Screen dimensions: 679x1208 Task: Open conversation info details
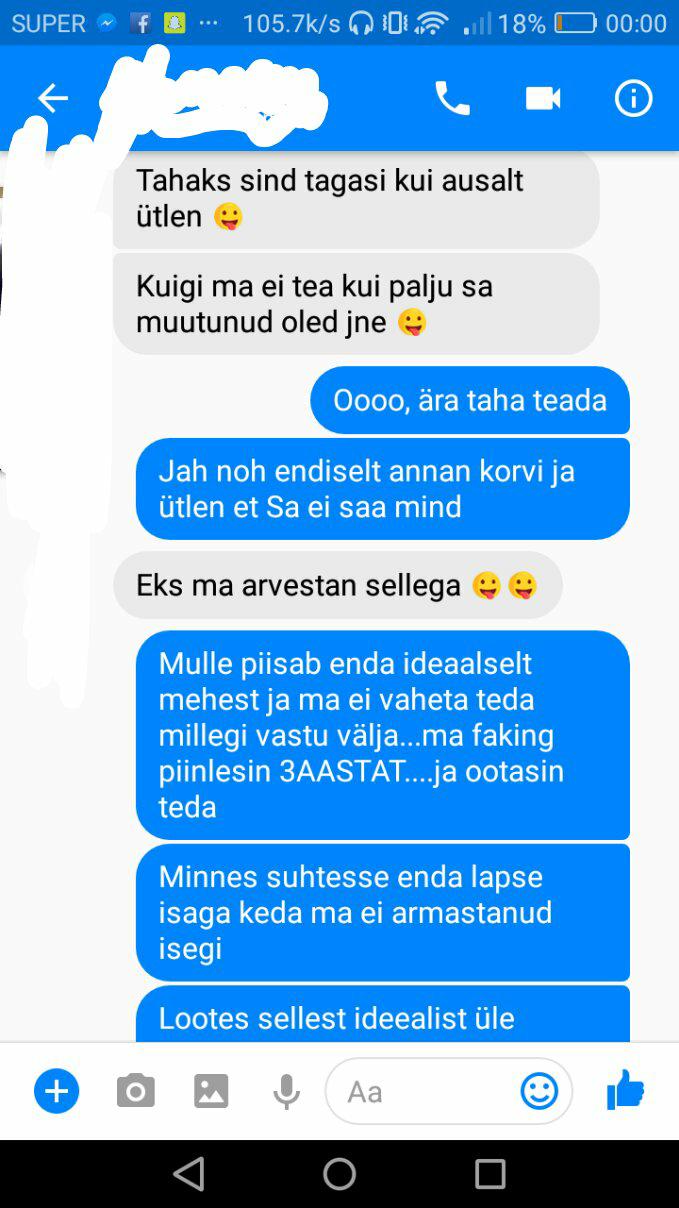633,98
